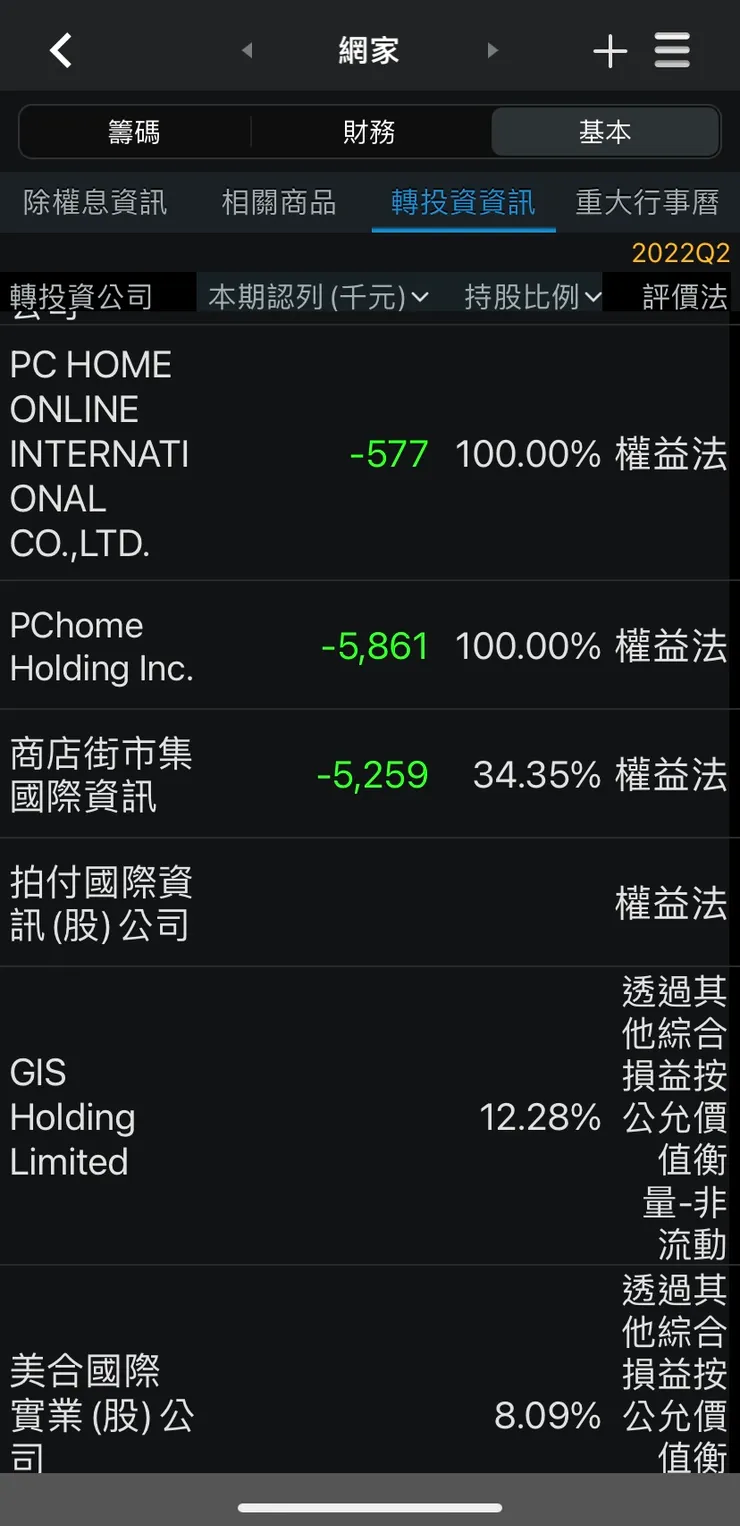The height and width of the screenshot is (1526, 740).
Task: Select the 轉投資資訊 active tab
Action: coord(462,202)
